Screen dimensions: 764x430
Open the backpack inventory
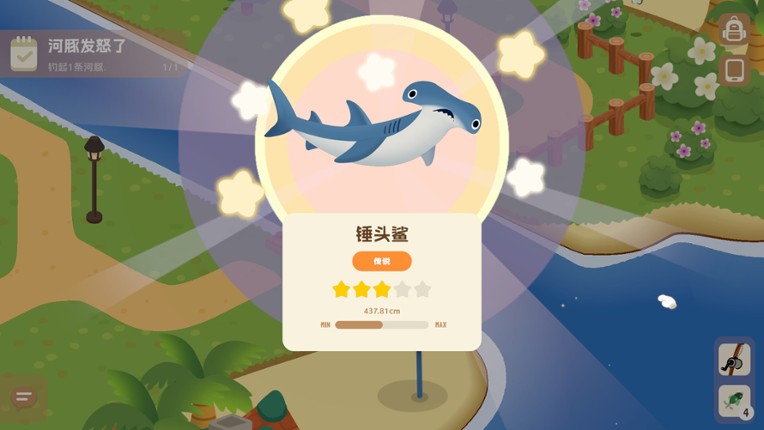point(734,30)
